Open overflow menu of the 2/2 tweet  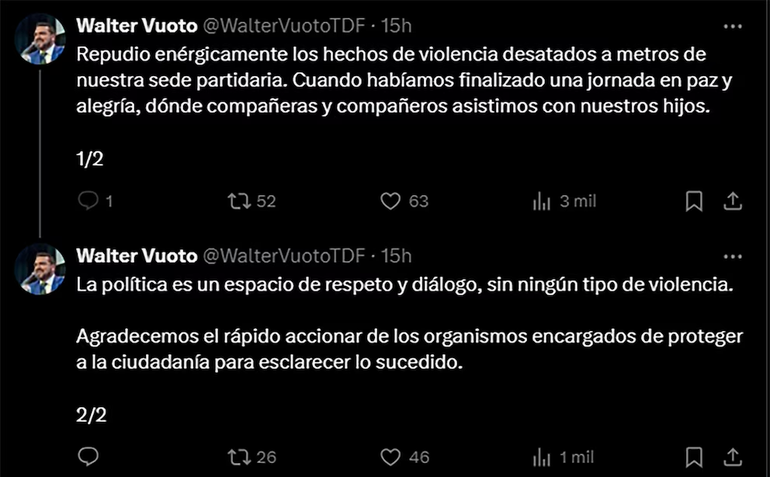[x=732, y=256]
